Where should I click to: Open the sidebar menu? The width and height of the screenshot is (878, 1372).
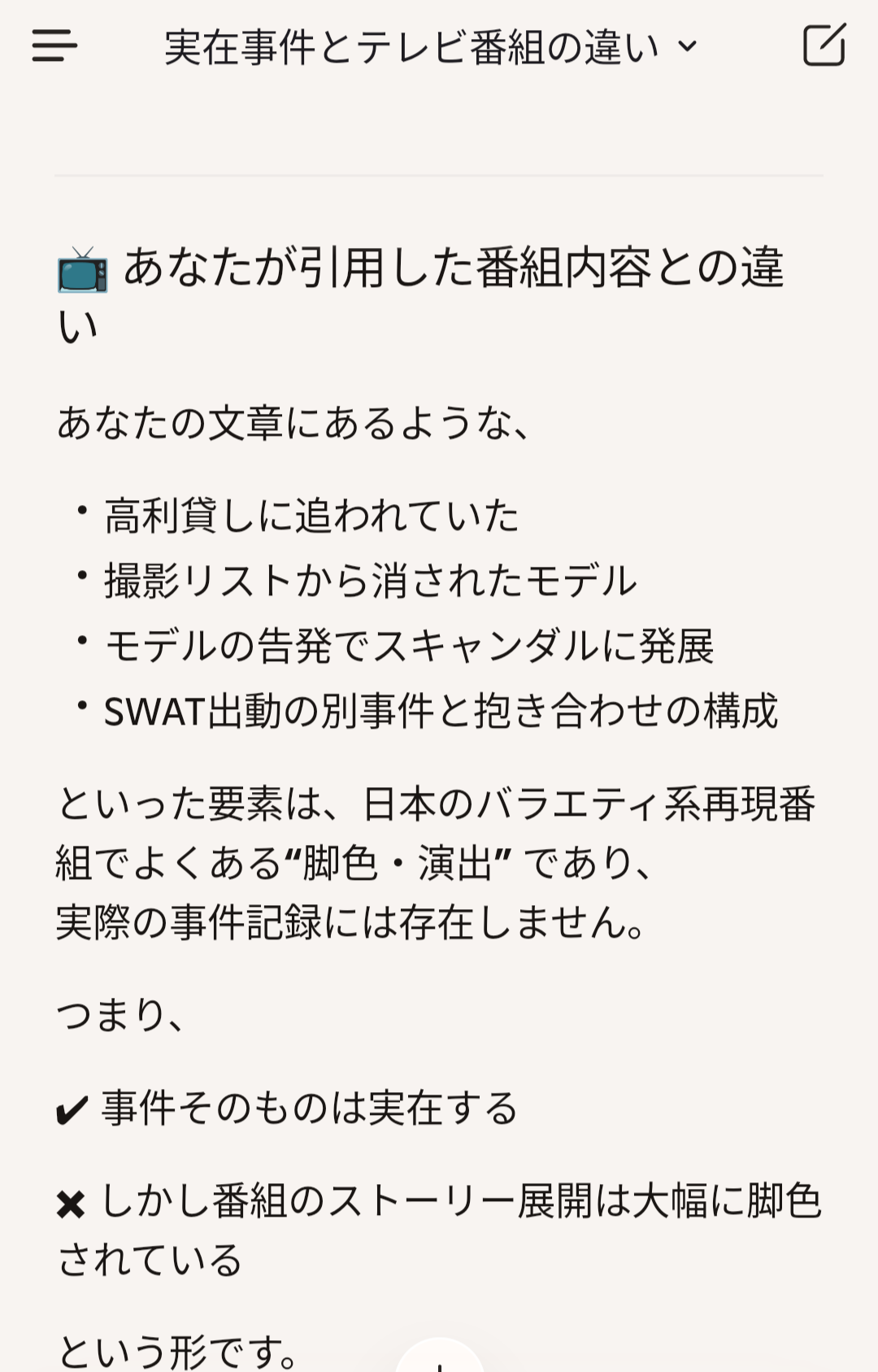click(54, 46)
